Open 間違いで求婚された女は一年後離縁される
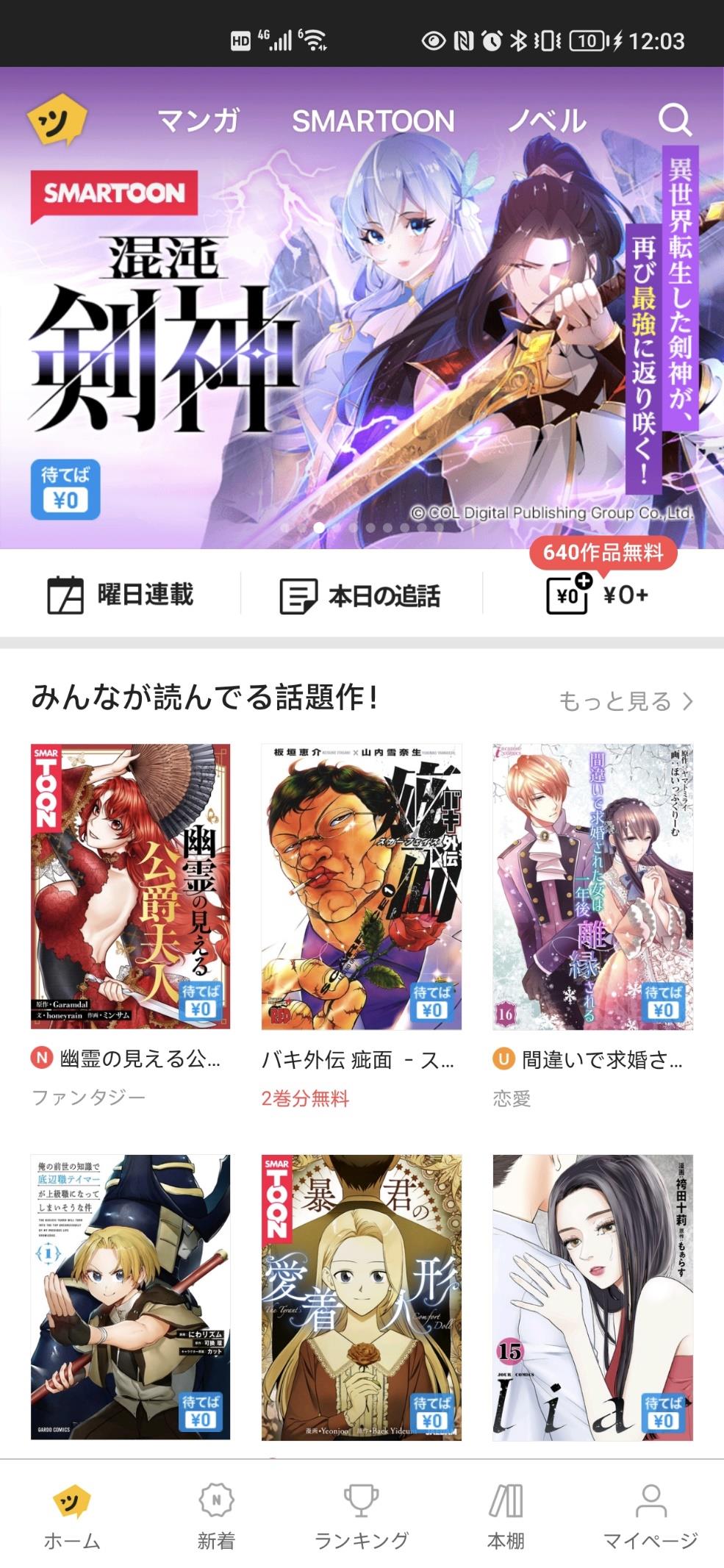Image resolution: width=724 pixels, height=1568 pixels. [592, 886]
